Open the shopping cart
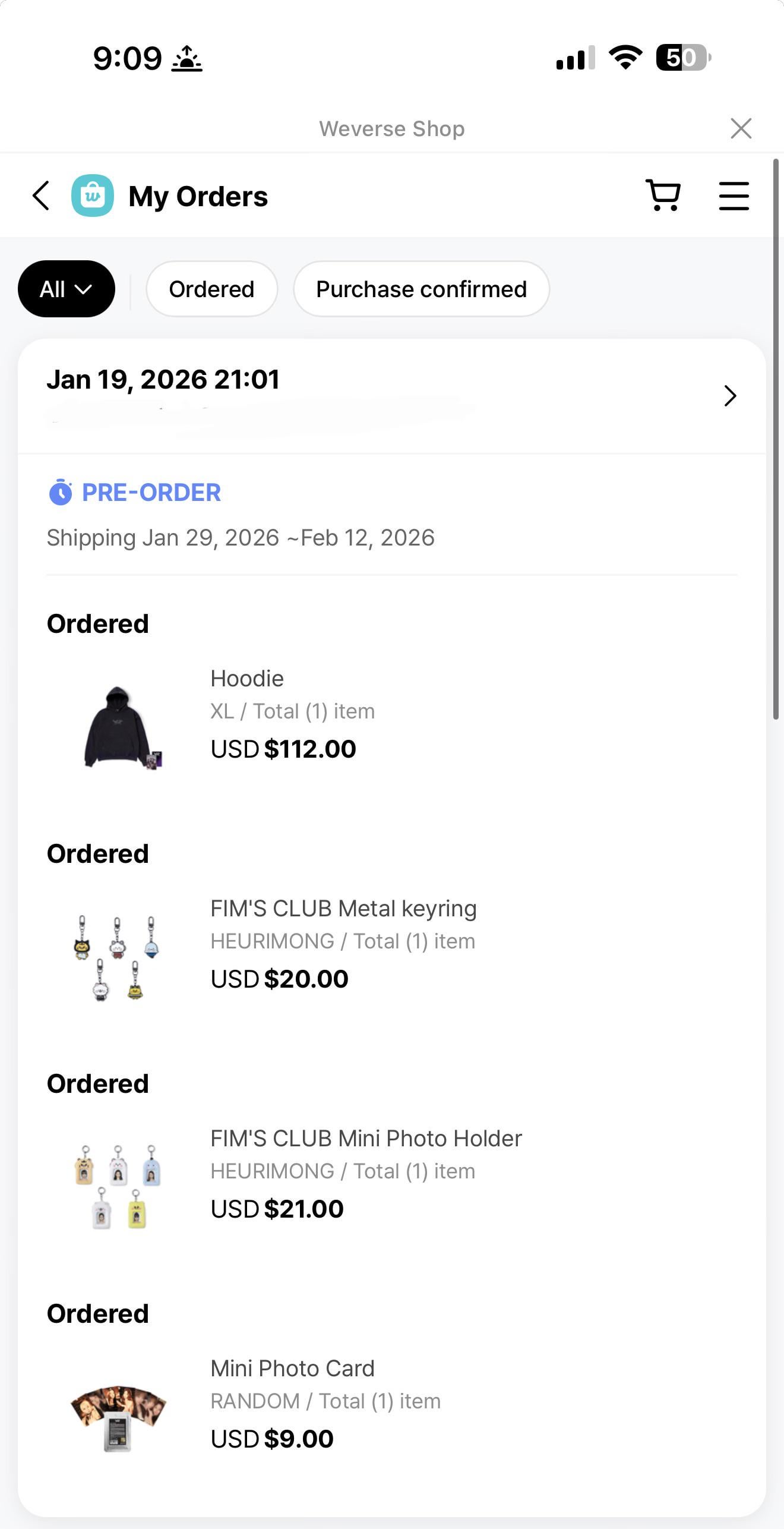Image resolution: width=784 pixels, height=1529 pixels. click(x=663, y=196)
